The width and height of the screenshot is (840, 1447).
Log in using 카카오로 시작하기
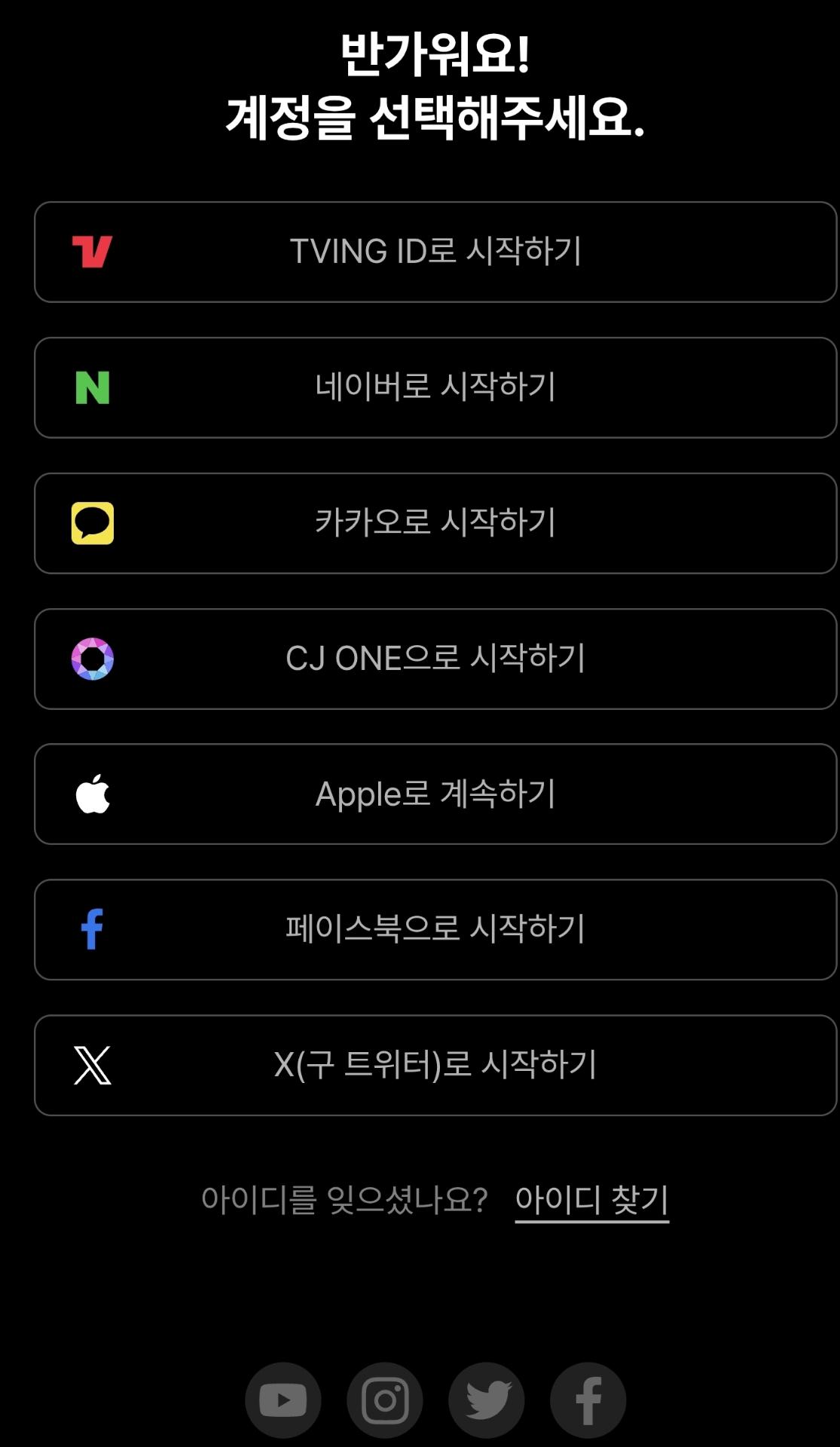435,523
